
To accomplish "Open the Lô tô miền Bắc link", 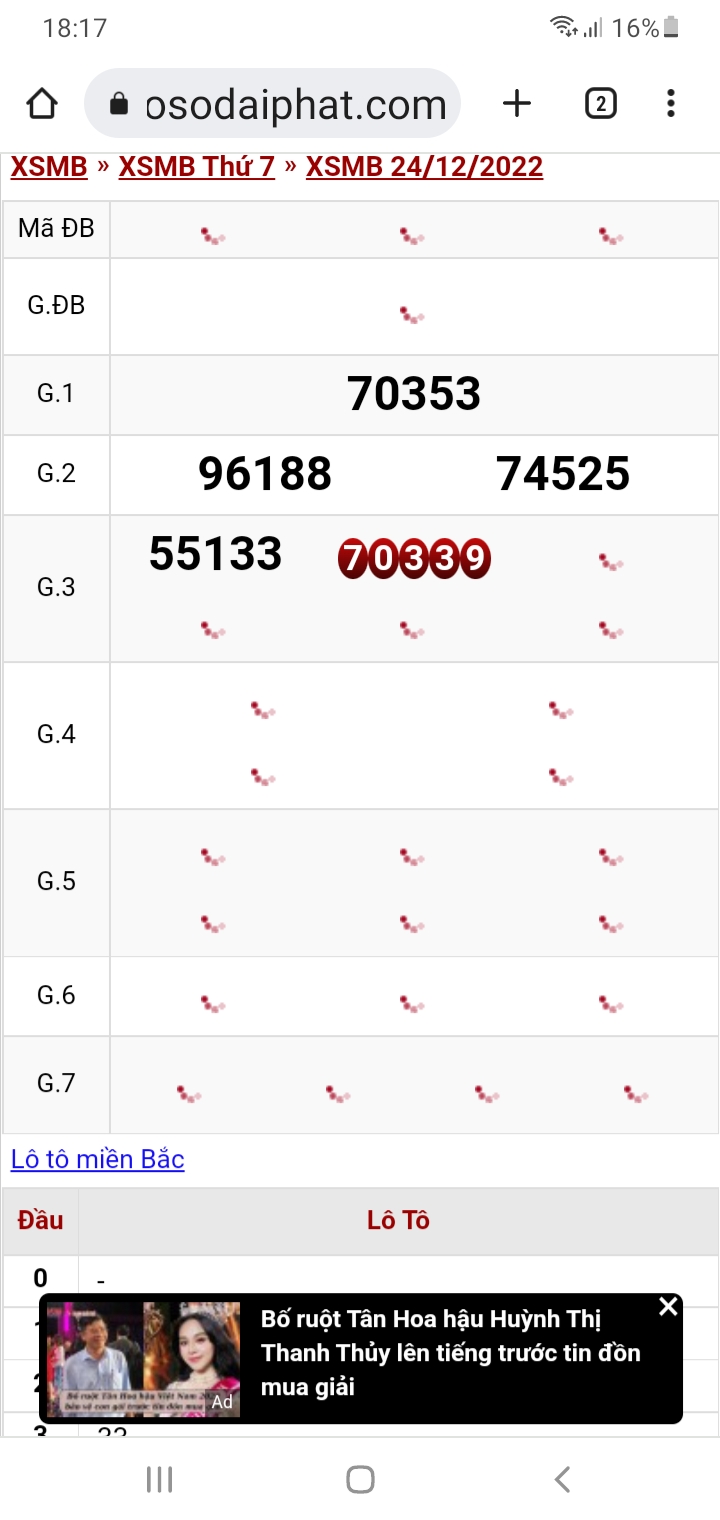I will [x=97, y=1159].
